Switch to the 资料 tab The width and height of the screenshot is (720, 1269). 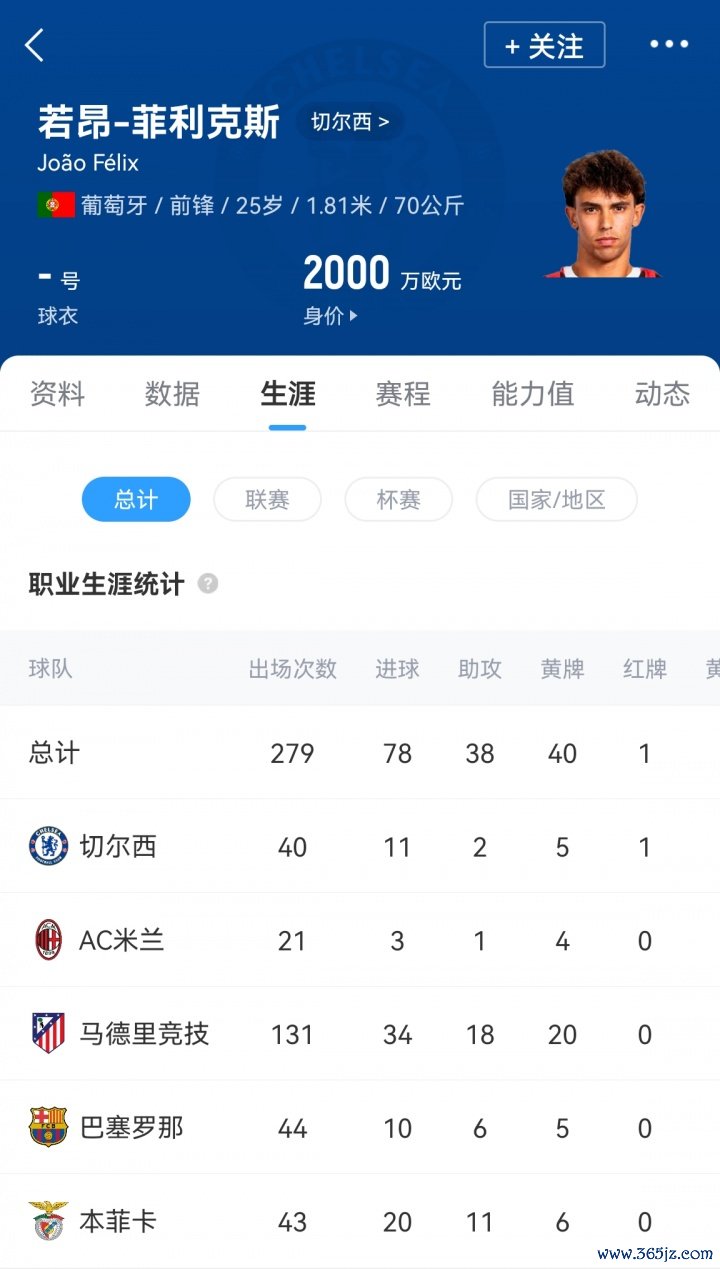pos(58,394)
